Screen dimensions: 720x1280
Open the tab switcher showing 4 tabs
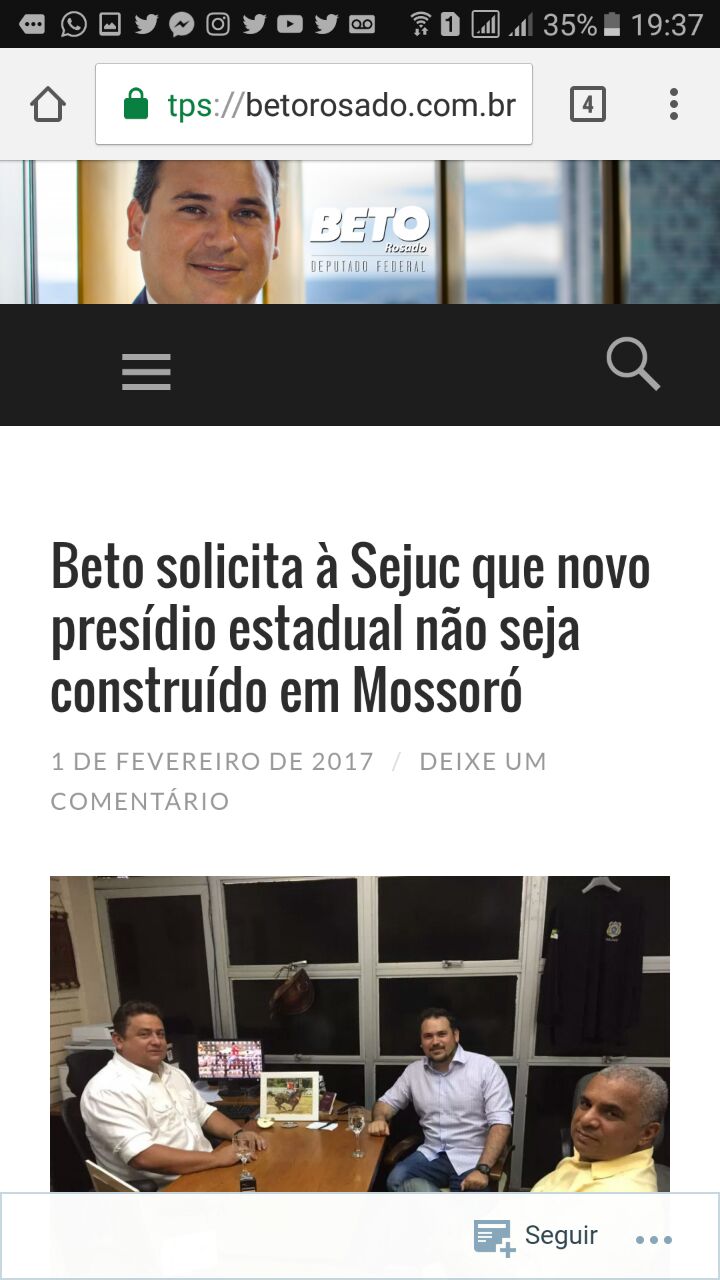pos(587,104)
